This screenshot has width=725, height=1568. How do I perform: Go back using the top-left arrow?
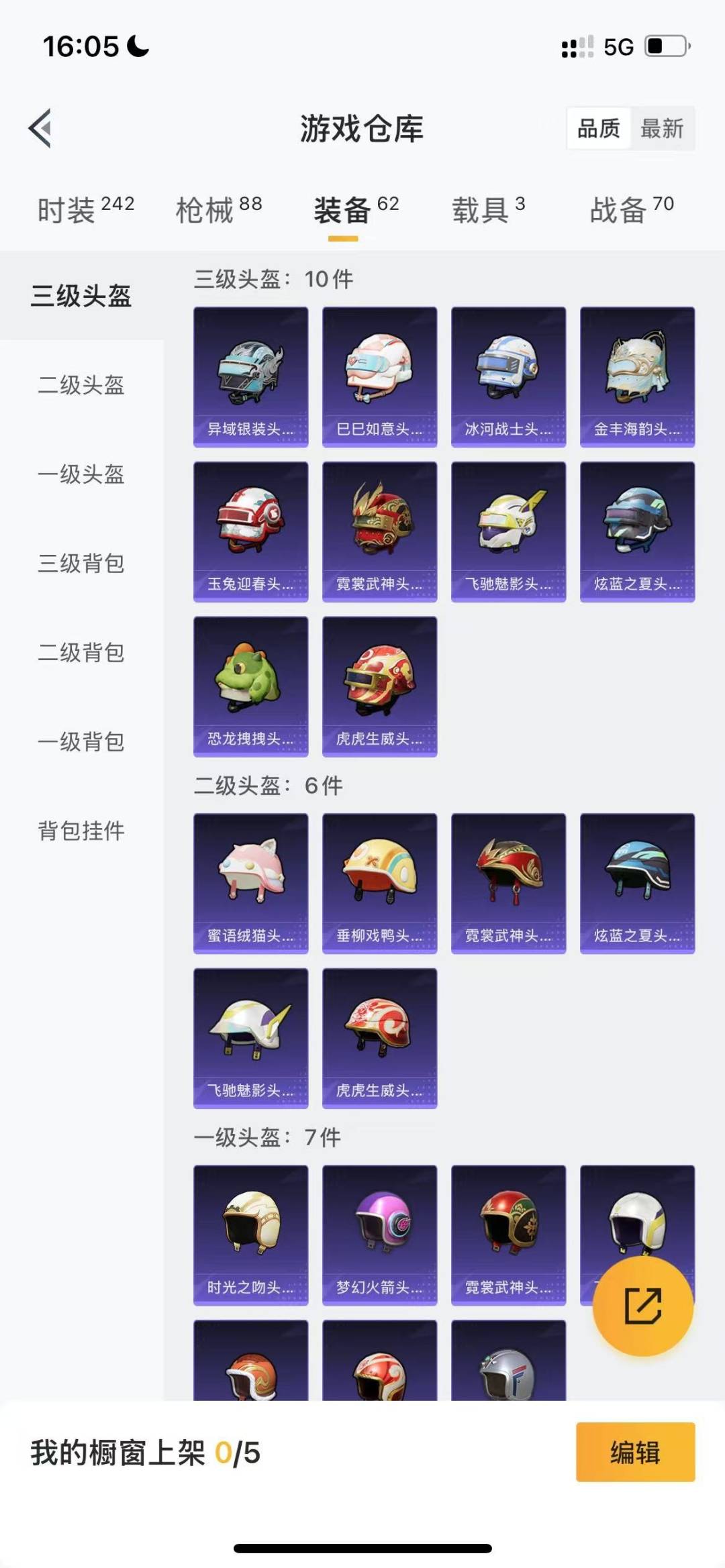coord(40,127)
